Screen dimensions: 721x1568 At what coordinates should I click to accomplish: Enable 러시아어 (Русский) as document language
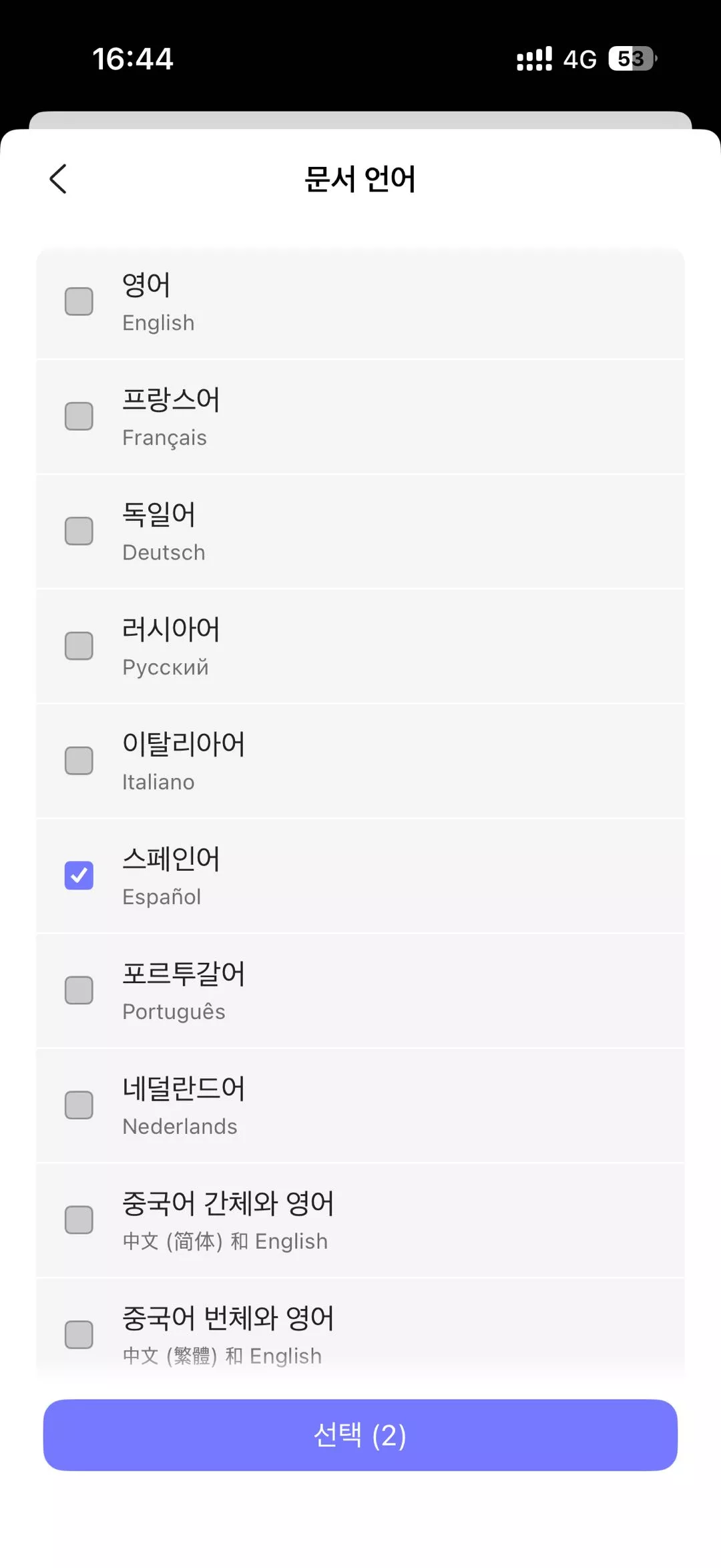point(79,646)
